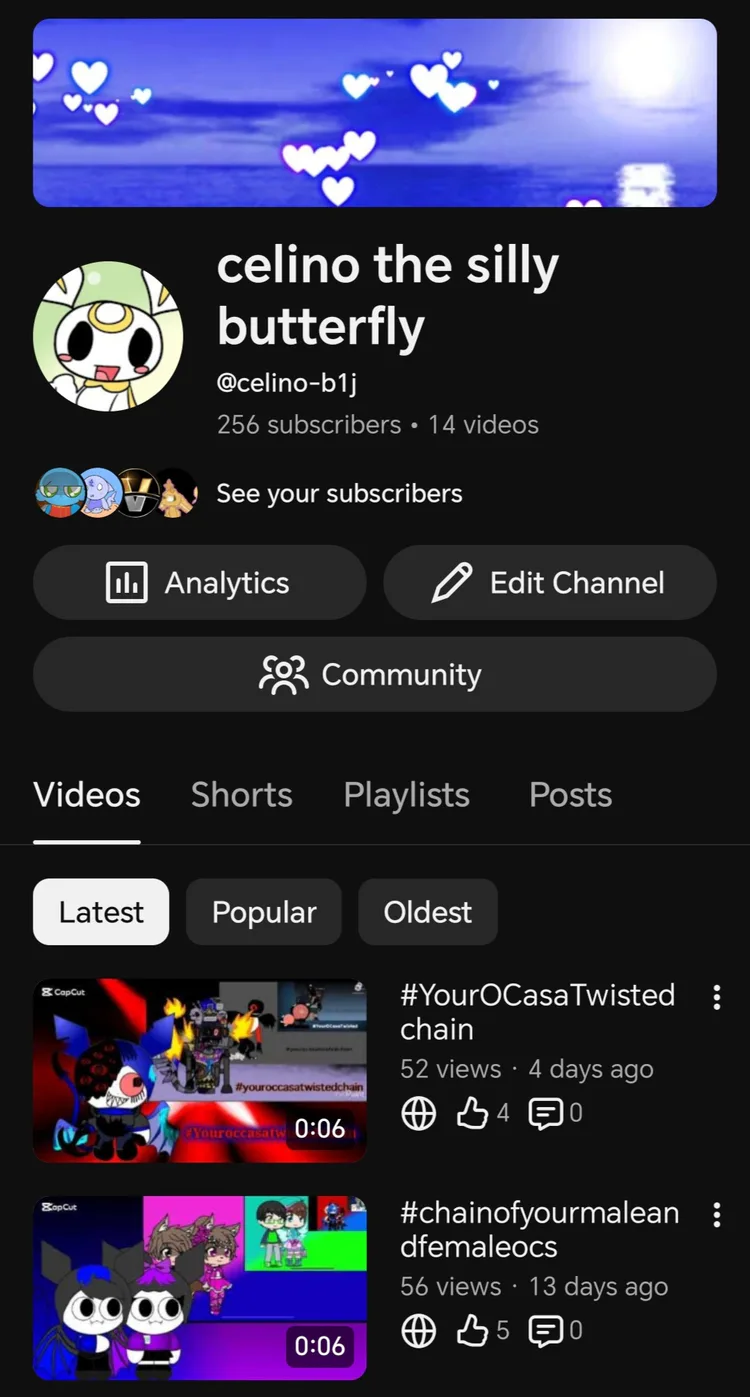Play the #chainofyourmaleandfemaleocs video
Screen dimensions: 750x1397
tap(200, 1288)
